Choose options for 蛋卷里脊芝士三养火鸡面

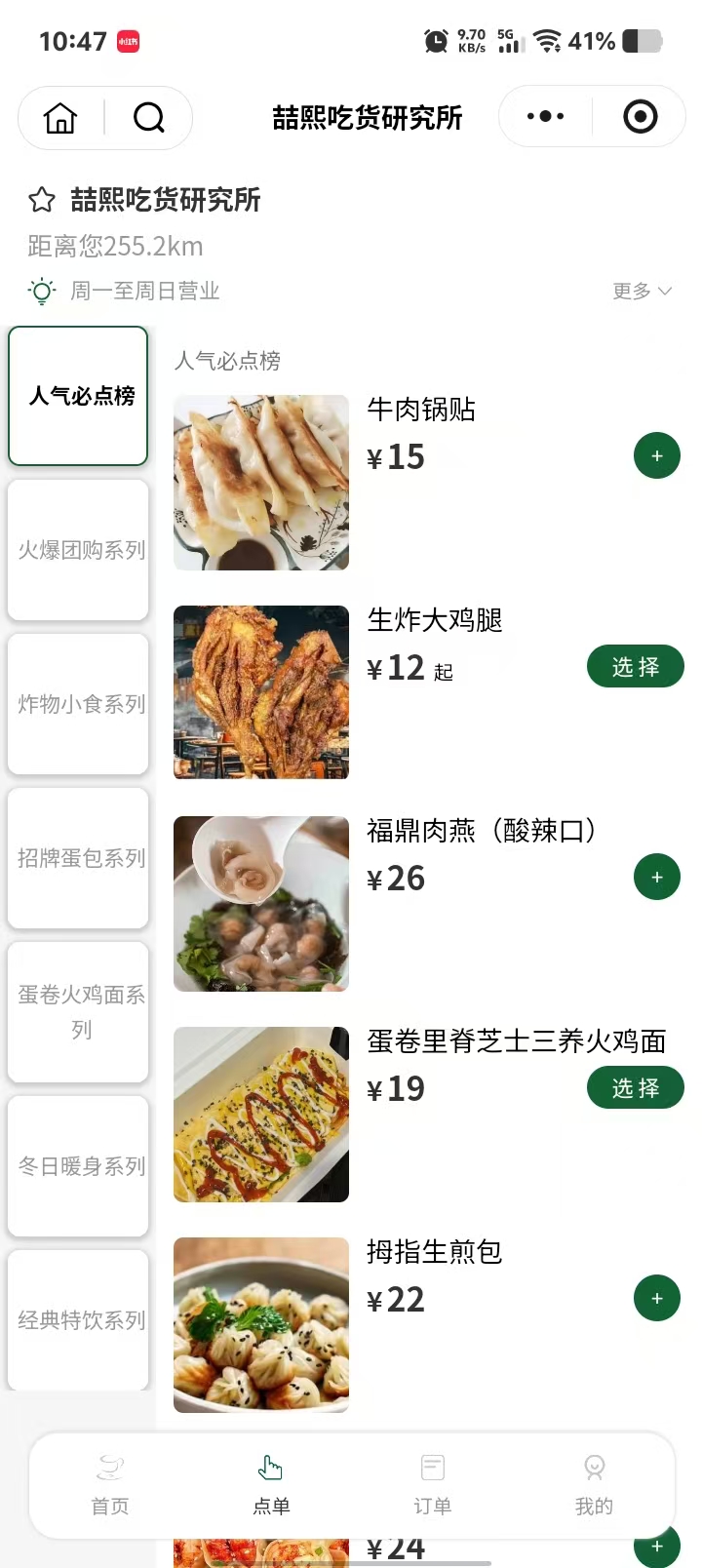click(635, 1088)
